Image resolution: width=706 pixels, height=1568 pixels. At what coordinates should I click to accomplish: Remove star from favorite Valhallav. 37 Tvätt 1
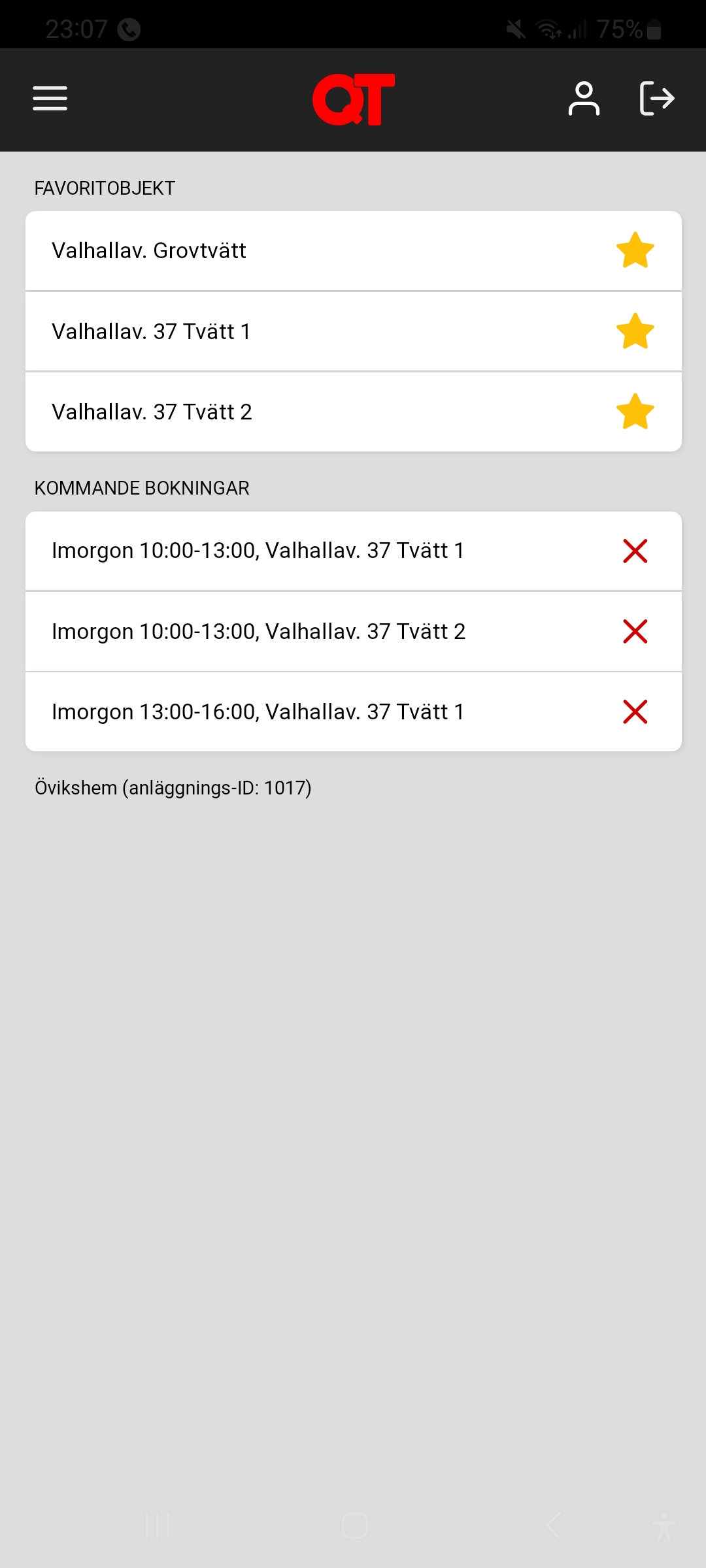(x=635, y=332)
